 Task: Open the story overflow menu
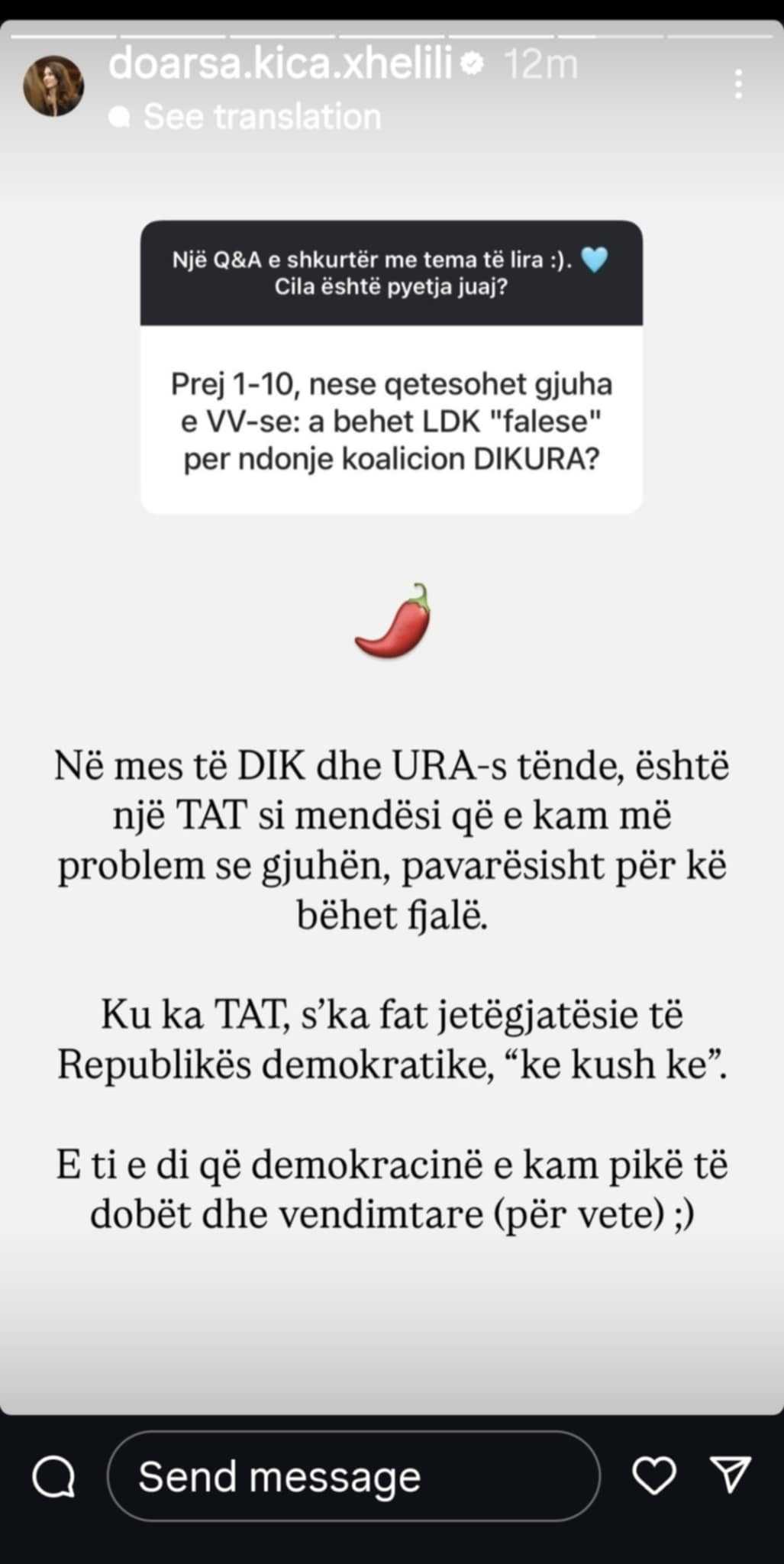click(738, 84)
